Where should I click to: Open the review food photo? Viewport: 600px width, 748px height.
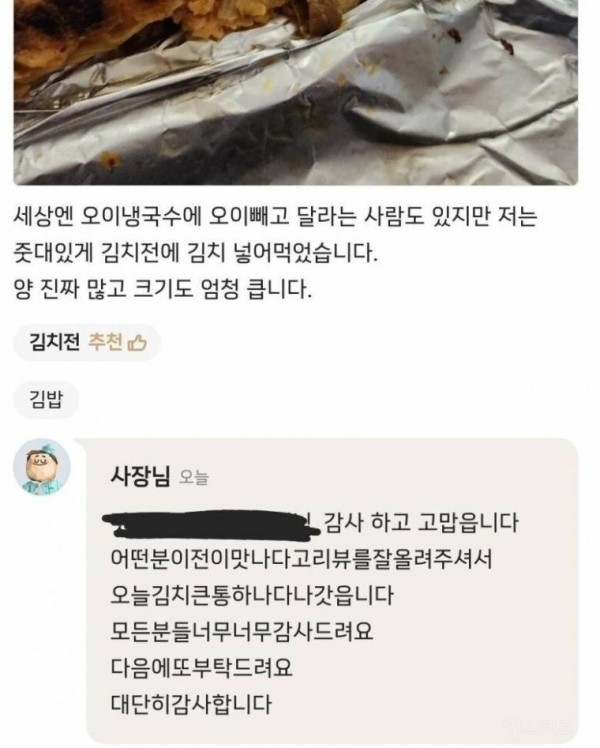(297, 90)
